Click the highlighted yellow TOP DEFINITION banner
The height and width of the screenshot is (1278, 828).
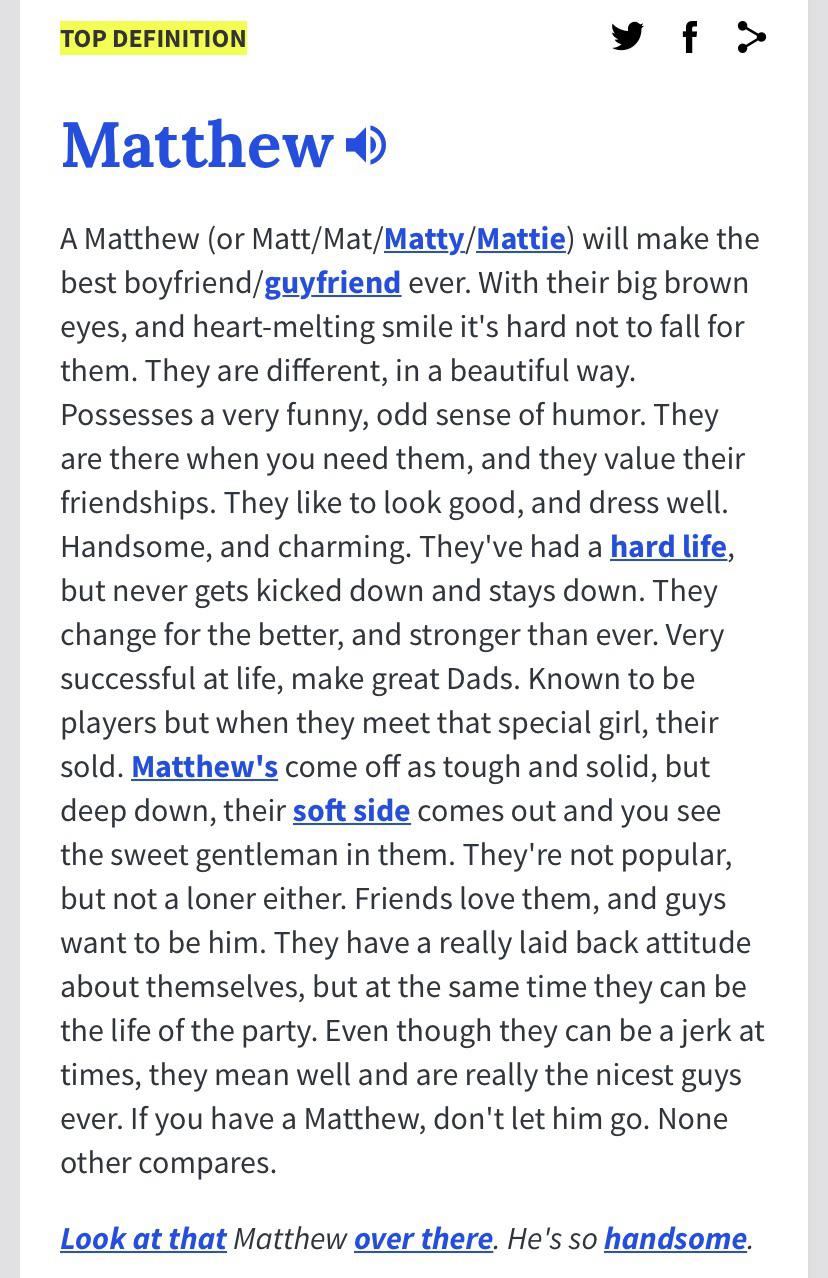point(153,38)
